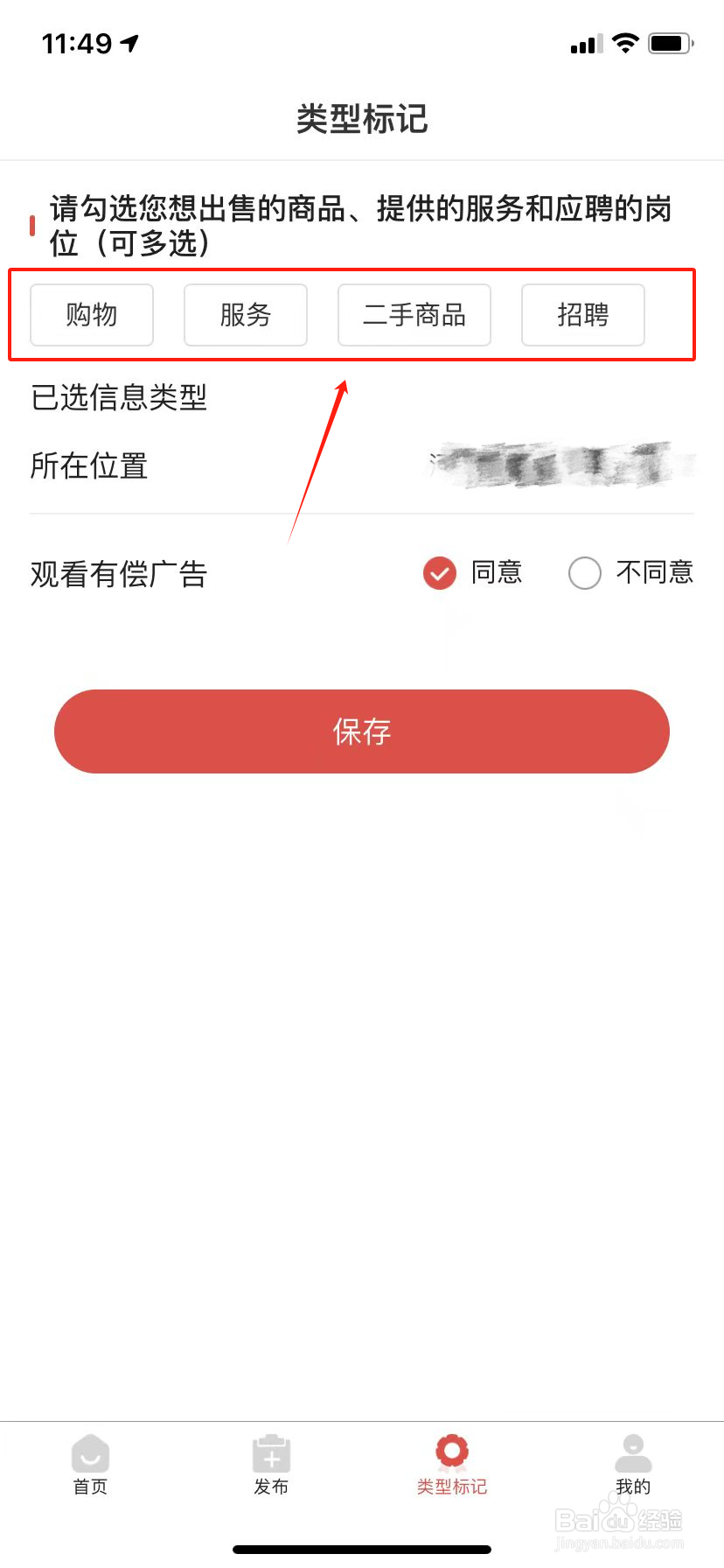The image size is (724, 1568).
Task: Tap the Wi-Fi icon in status bar
Action: pos(623,42)
